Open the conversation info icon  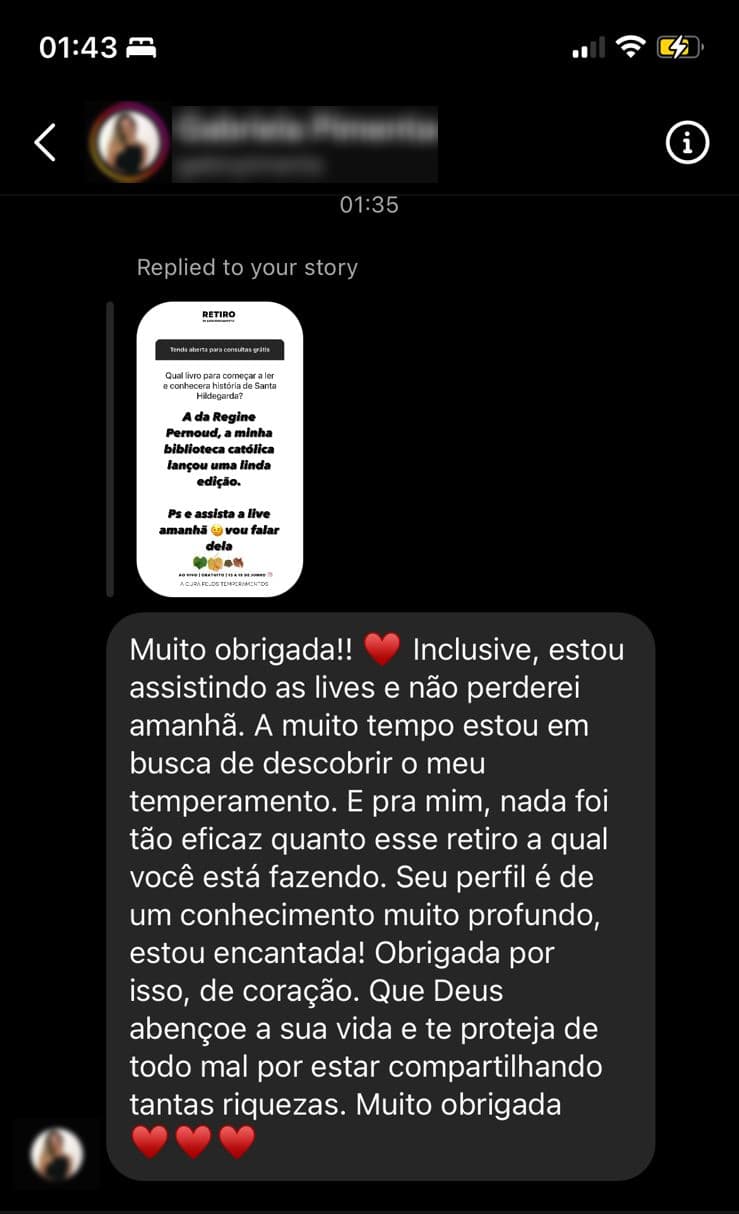(687, 143)
